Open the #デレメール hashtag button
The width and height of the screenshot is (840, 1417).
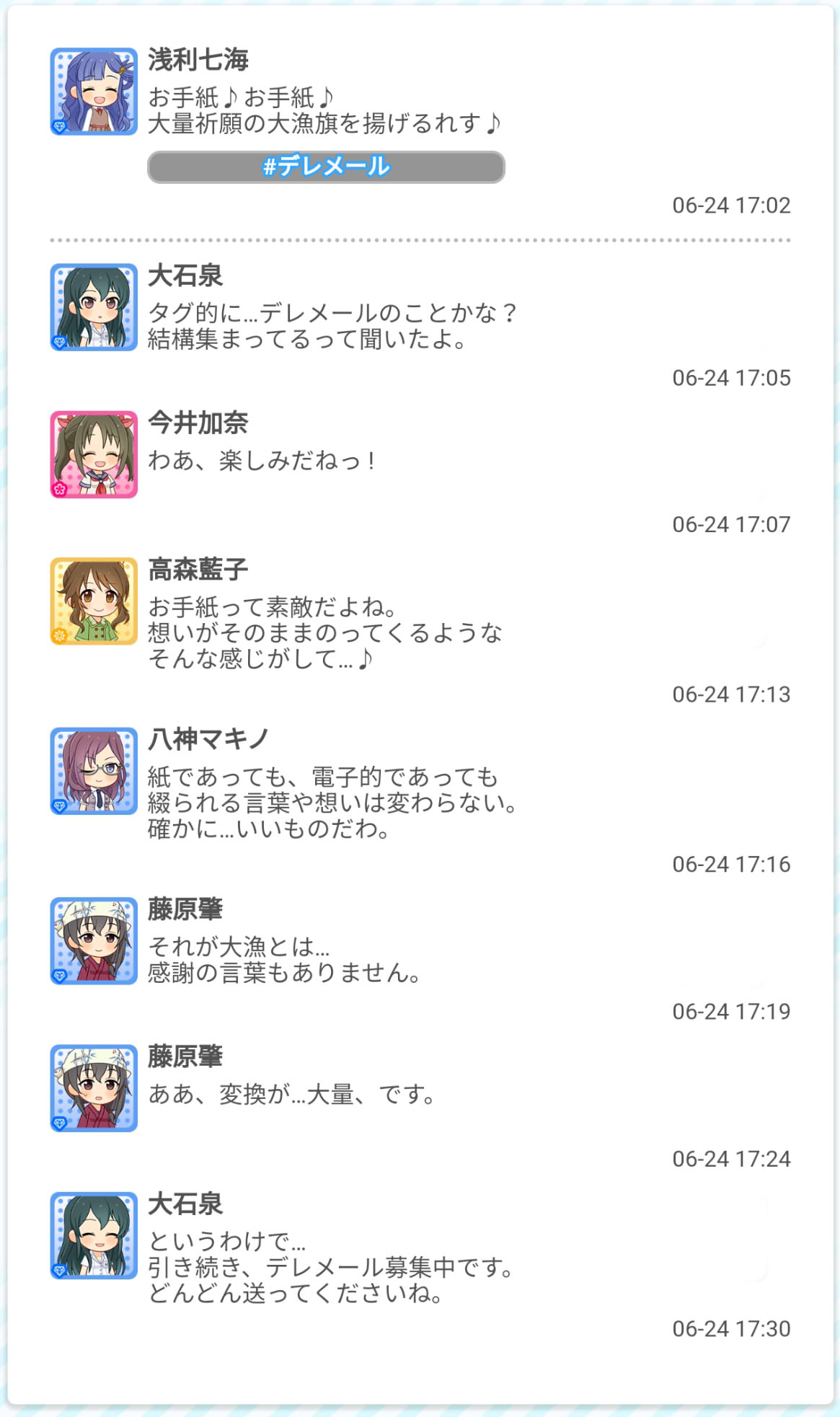[326, 167]
